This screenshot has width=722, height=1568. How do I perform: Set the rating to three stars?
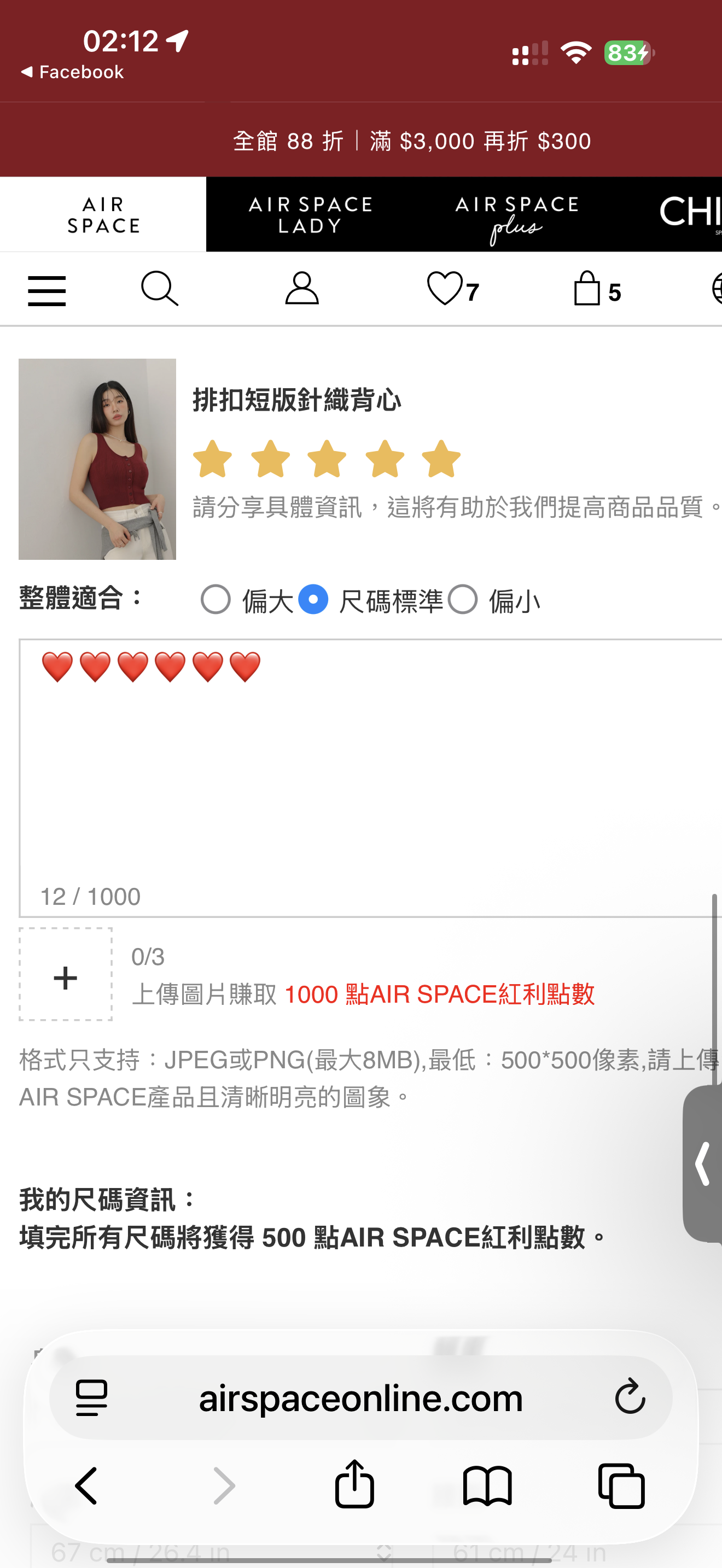coord(327,459)
